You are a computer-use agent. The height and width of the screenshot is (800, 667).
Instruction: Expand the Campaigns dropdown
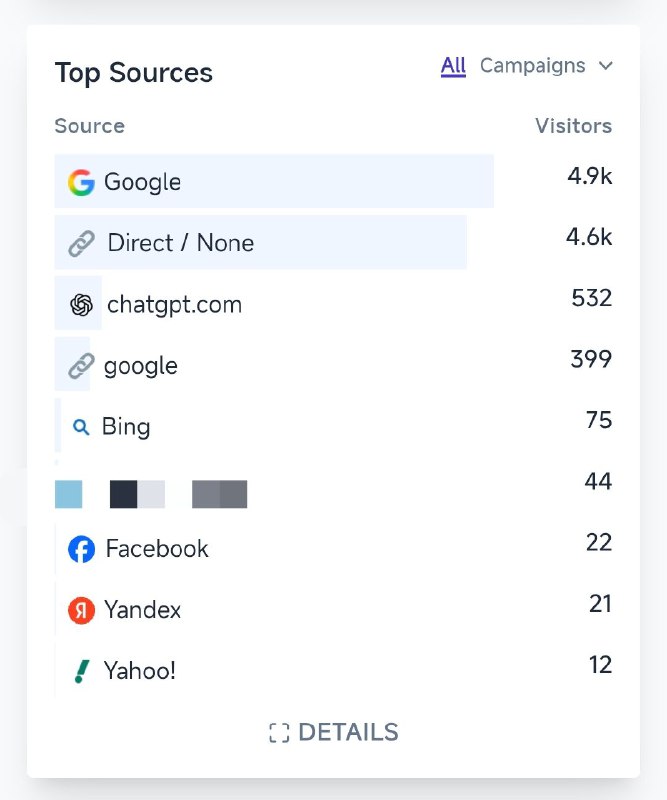[546, 66]
